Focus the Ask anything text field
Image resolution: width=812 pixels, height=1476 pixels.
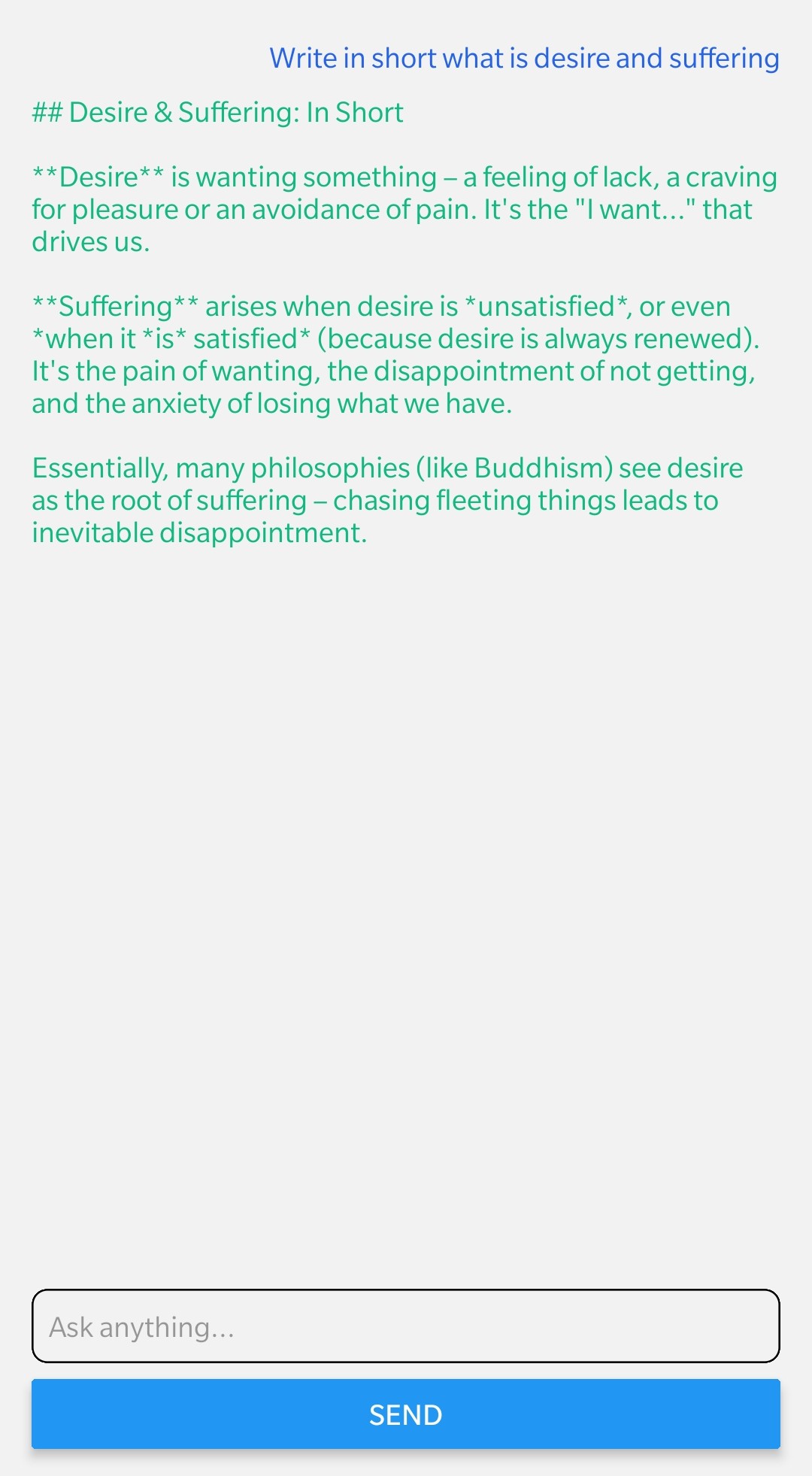point(405,1326)
